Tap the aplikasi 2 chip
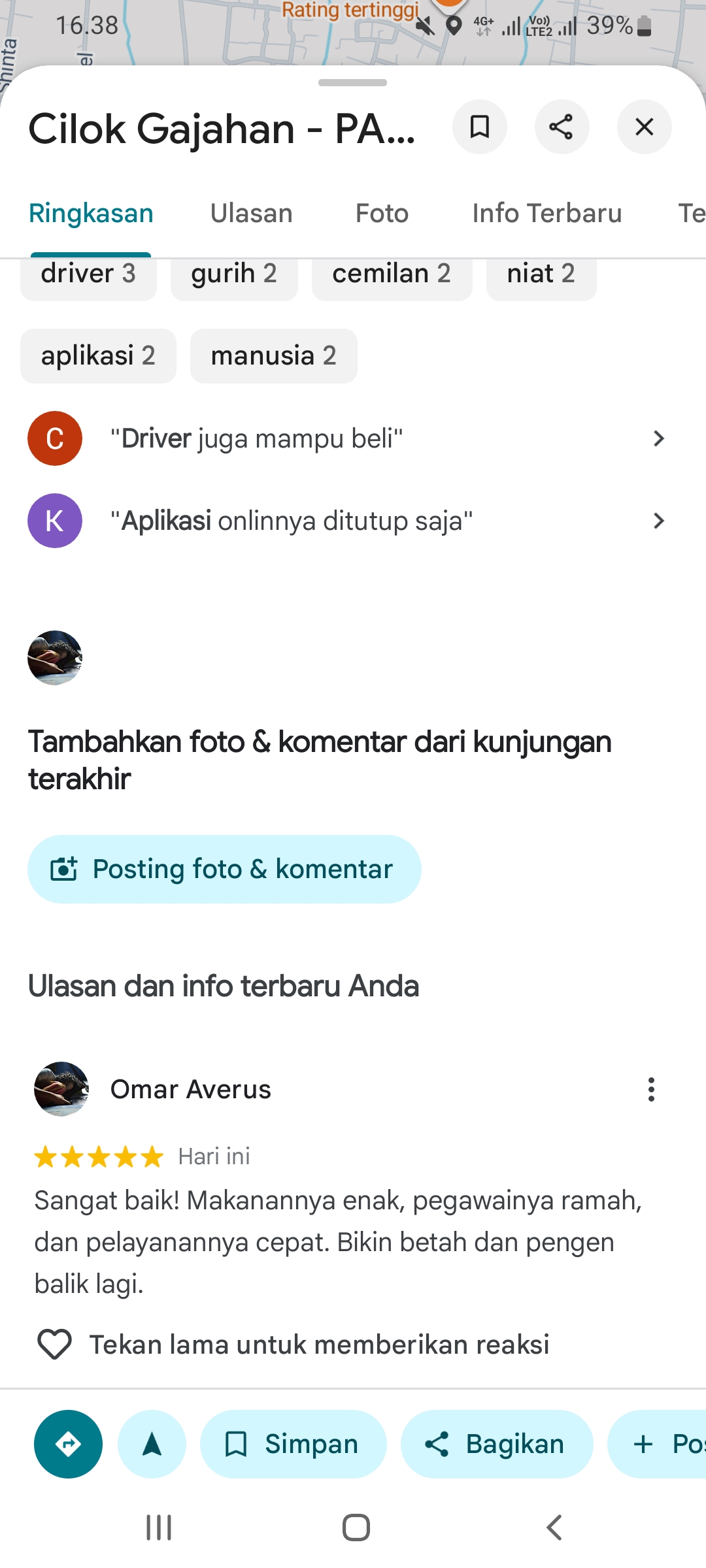The width and height of the screenshot is (706, 1568). click(x=98, y=356)
